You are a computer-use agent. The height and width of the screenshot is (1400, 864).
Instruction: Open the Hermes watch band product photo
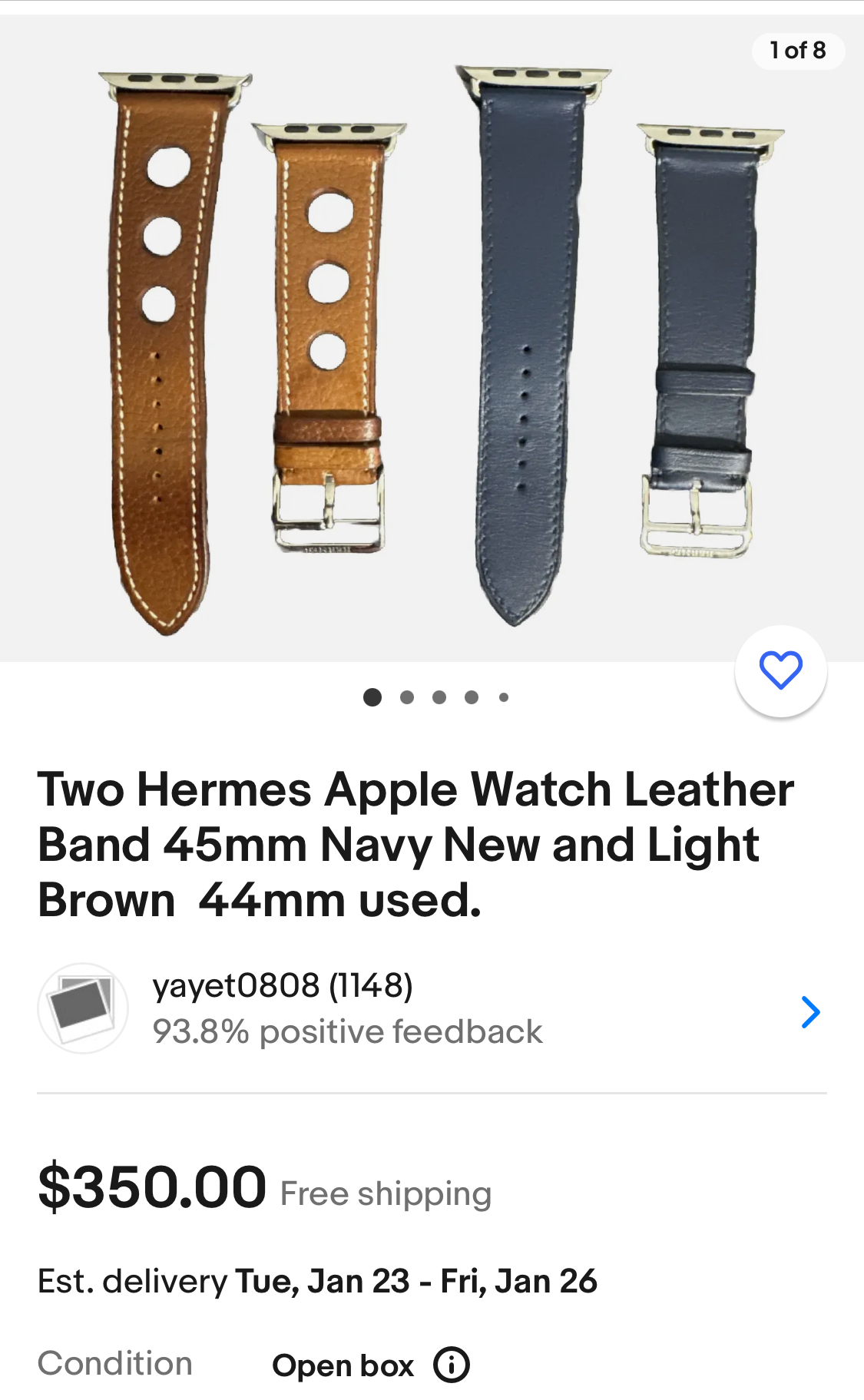point(432,338)
